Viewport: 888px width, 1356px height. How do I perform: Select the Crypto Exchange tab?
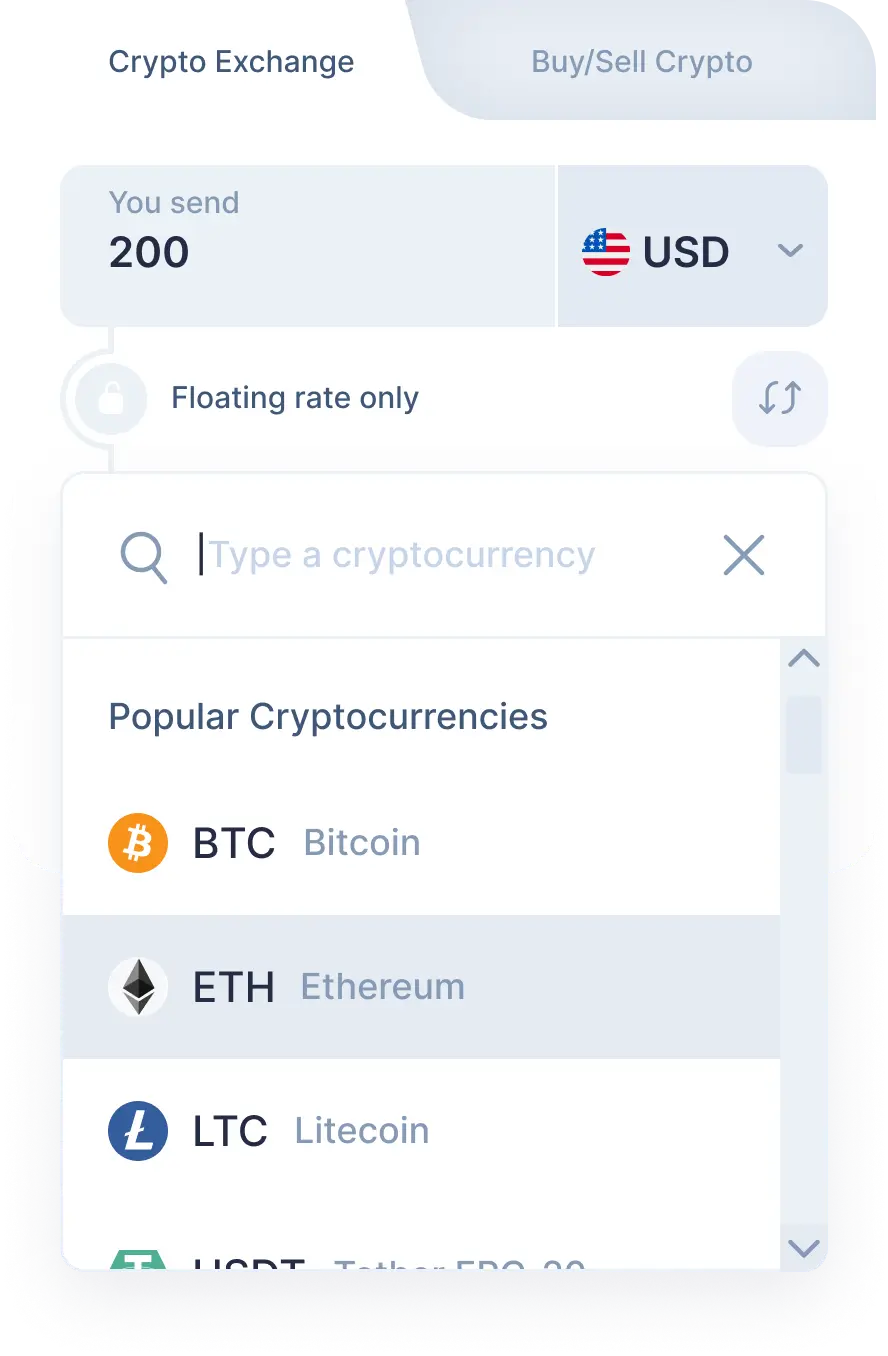[231, 61]
